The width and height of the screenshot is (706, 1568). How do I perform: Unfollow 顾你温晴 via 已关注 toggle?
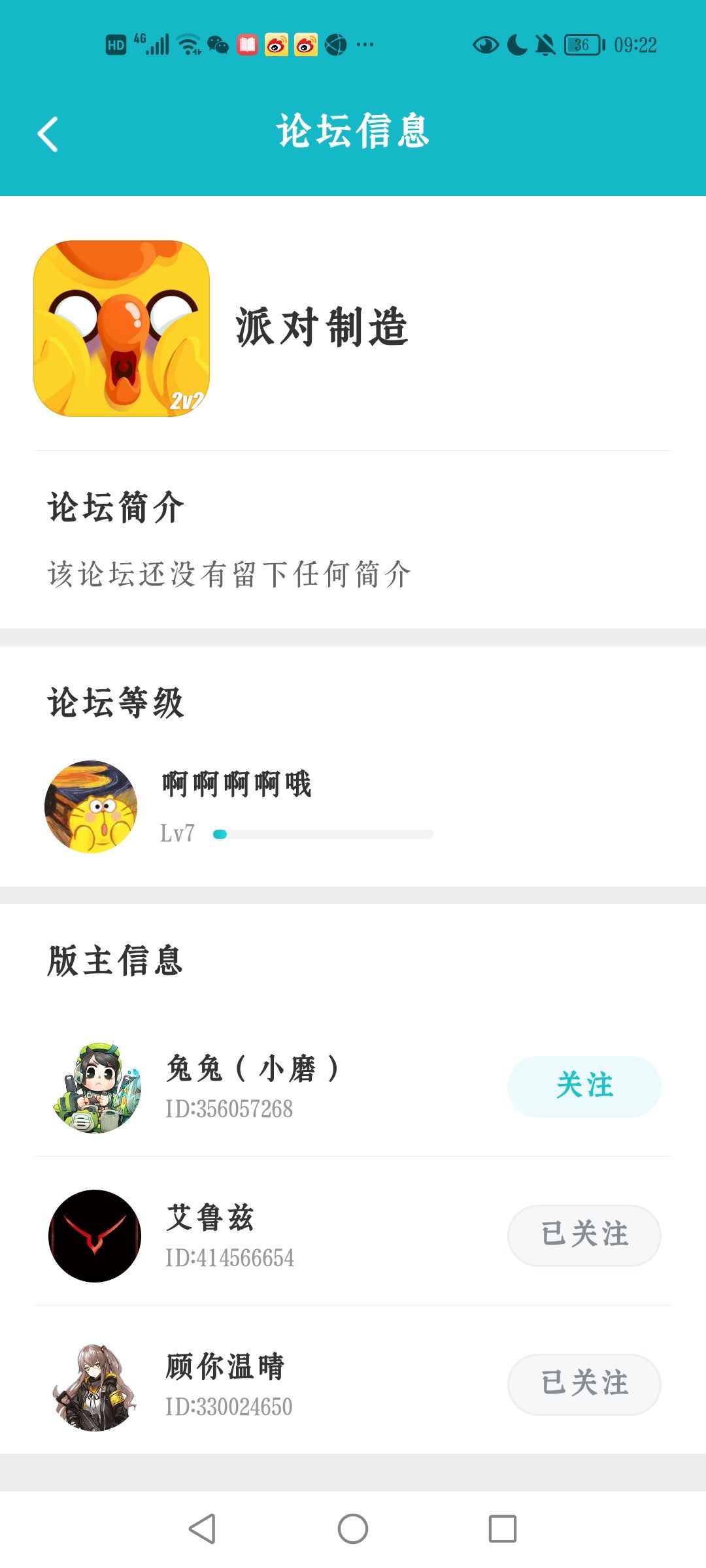pyautogui.click(x=584, y=1385)
